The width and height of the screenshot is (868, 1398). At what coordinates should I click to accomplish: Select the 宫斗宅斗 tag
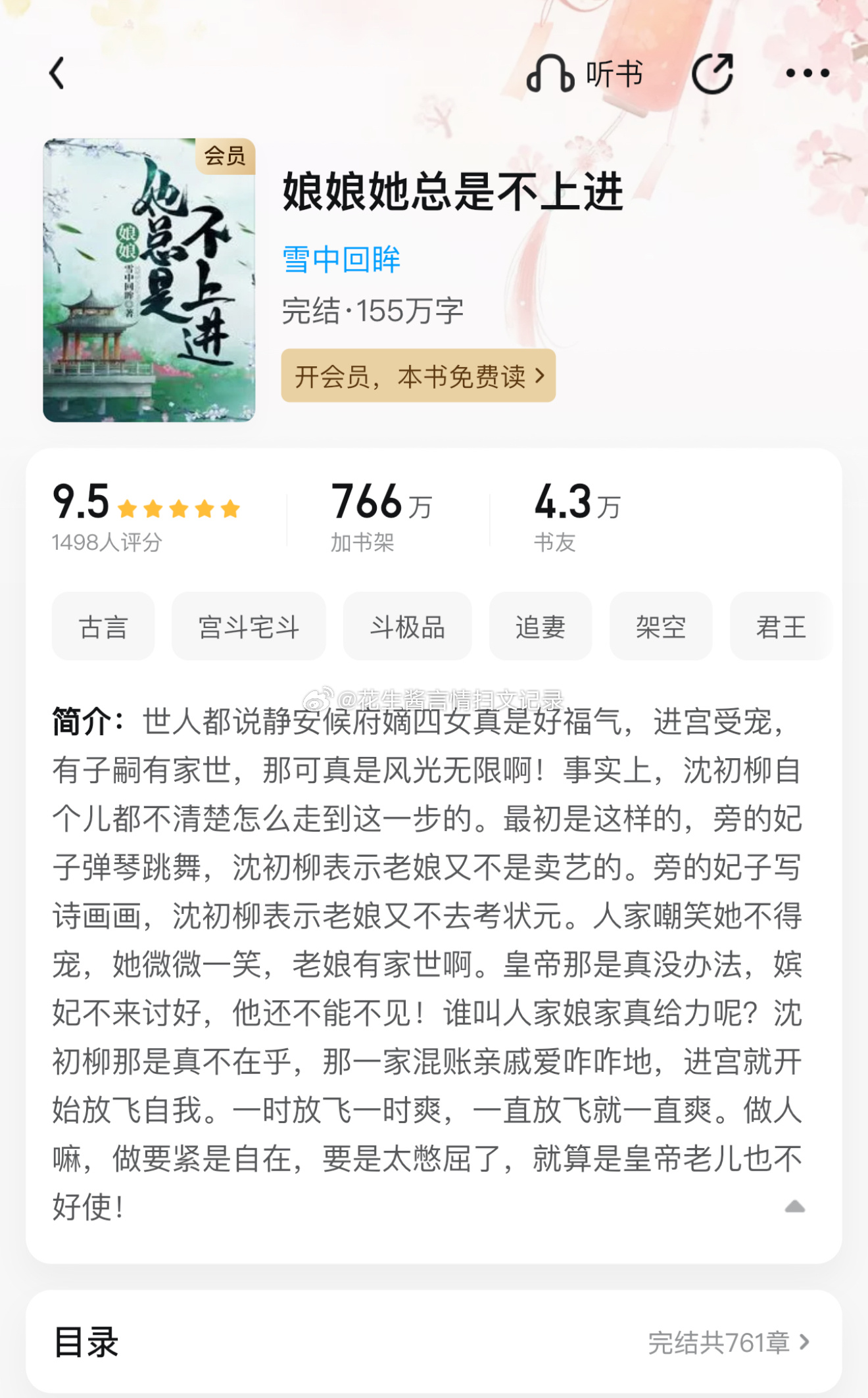tap(249, 627)
